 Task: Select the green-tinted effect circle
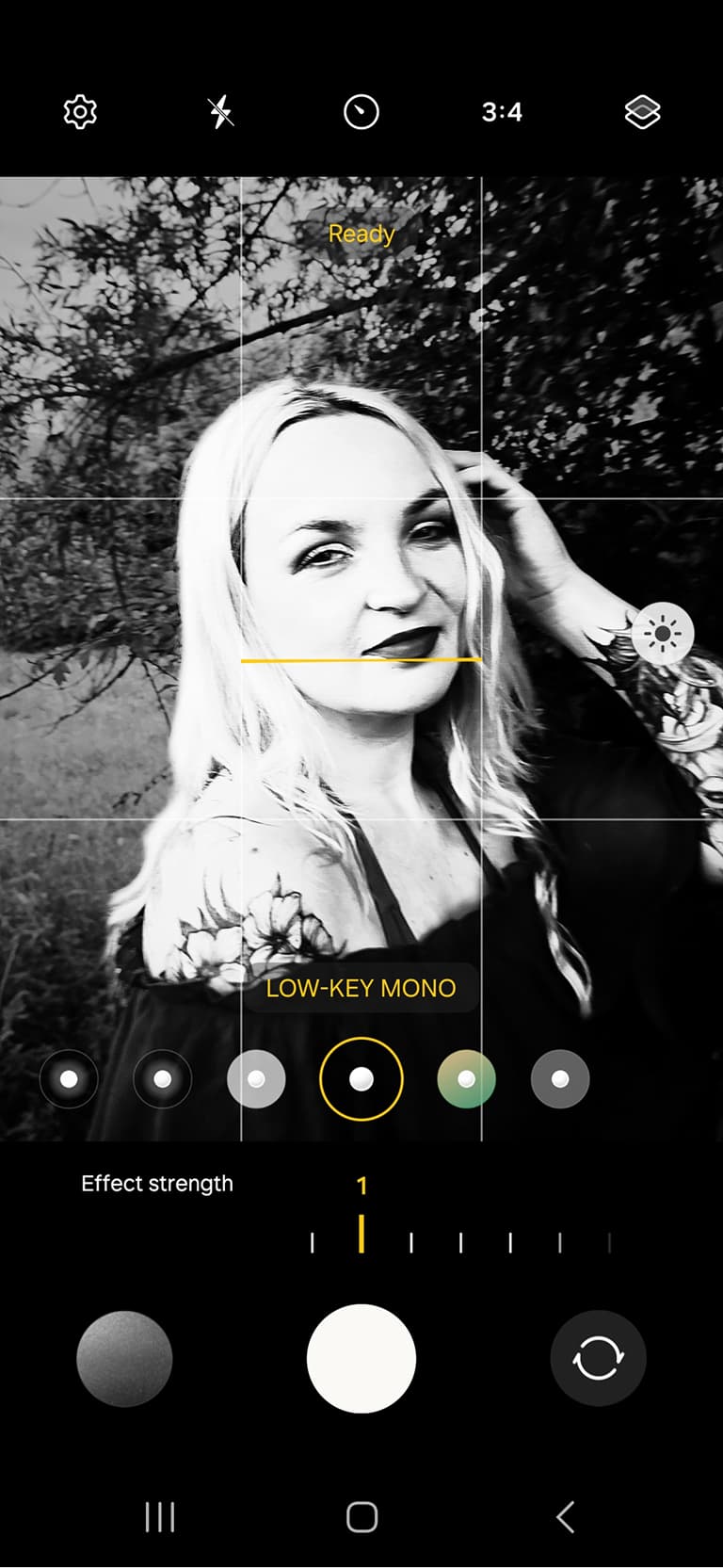(x=466, y=1079)
